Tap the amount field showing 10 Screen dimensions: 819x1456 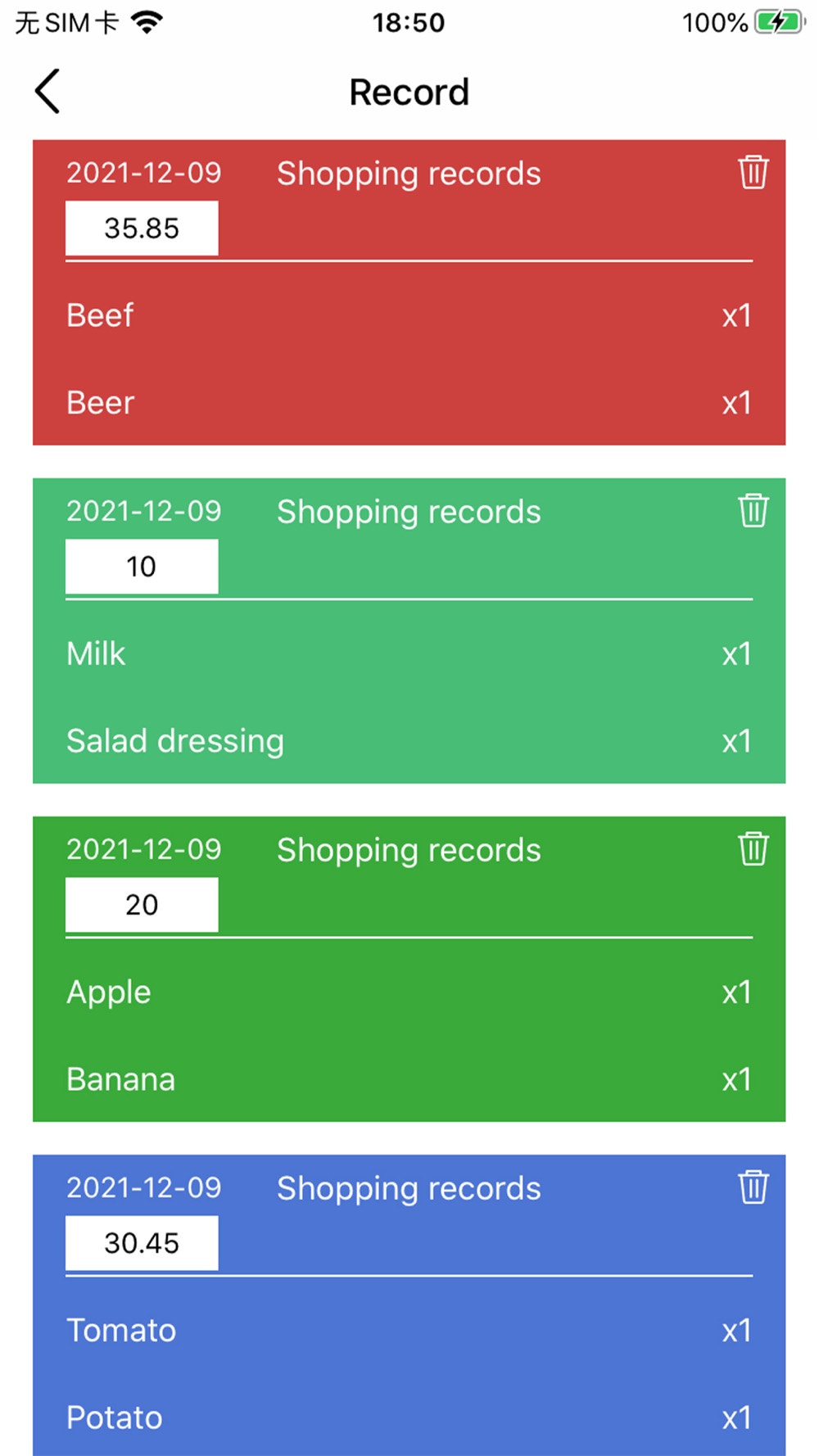point(142,567)
